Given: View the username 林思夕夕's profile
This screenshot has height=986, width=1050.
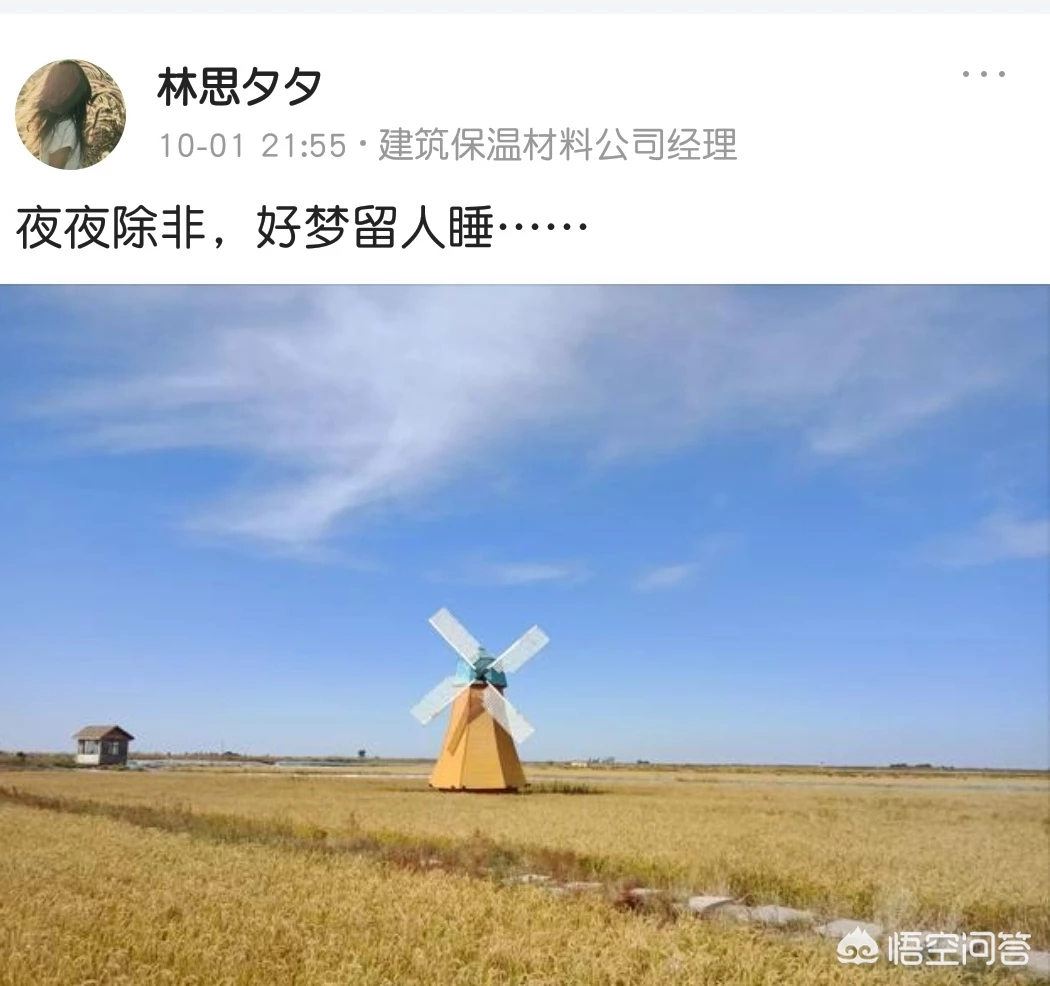Looking at the screenshot, I should (240, 87).
